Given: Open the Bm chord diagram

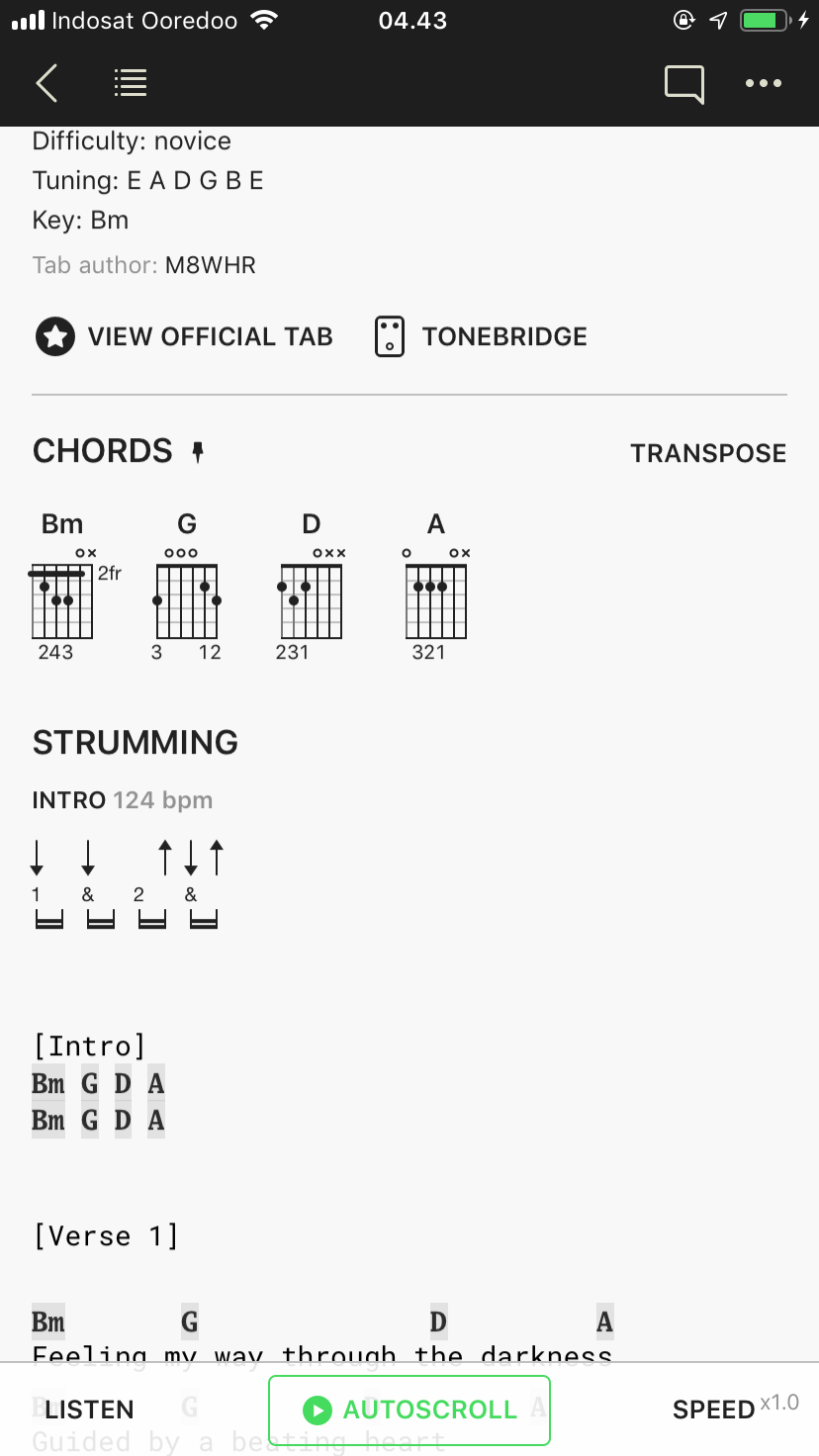Looking at the screenshot, I should (x=62, y=589).
